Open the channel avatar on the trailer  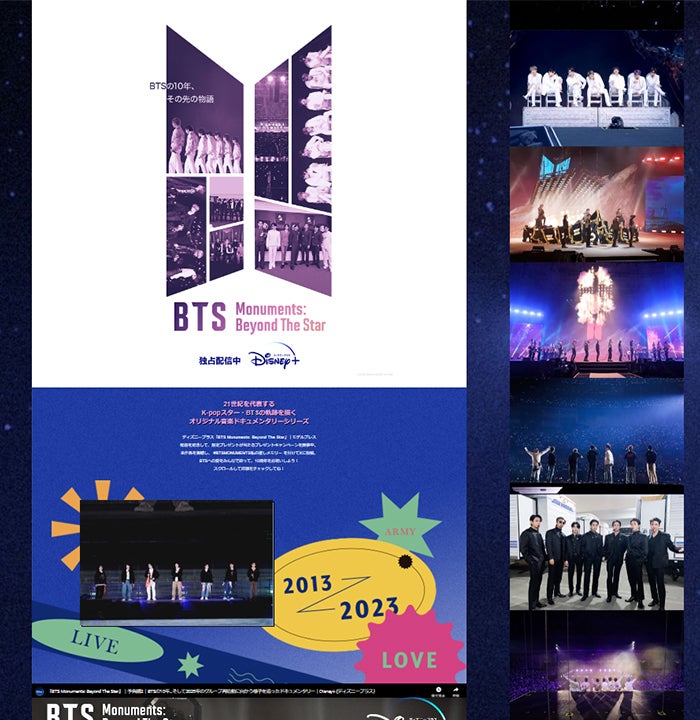[x=39, y=691]
